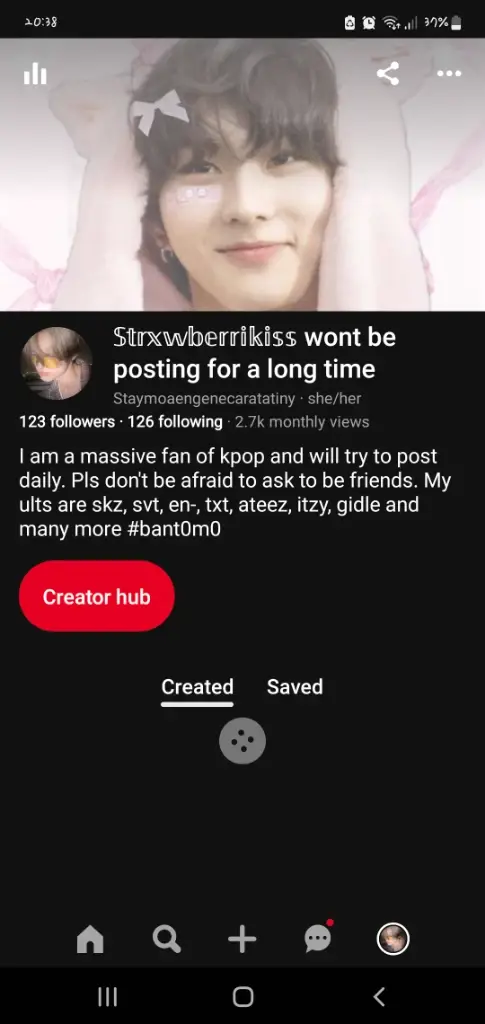Go back with system back button
The image size is (485, 1024).
[379, 997]
